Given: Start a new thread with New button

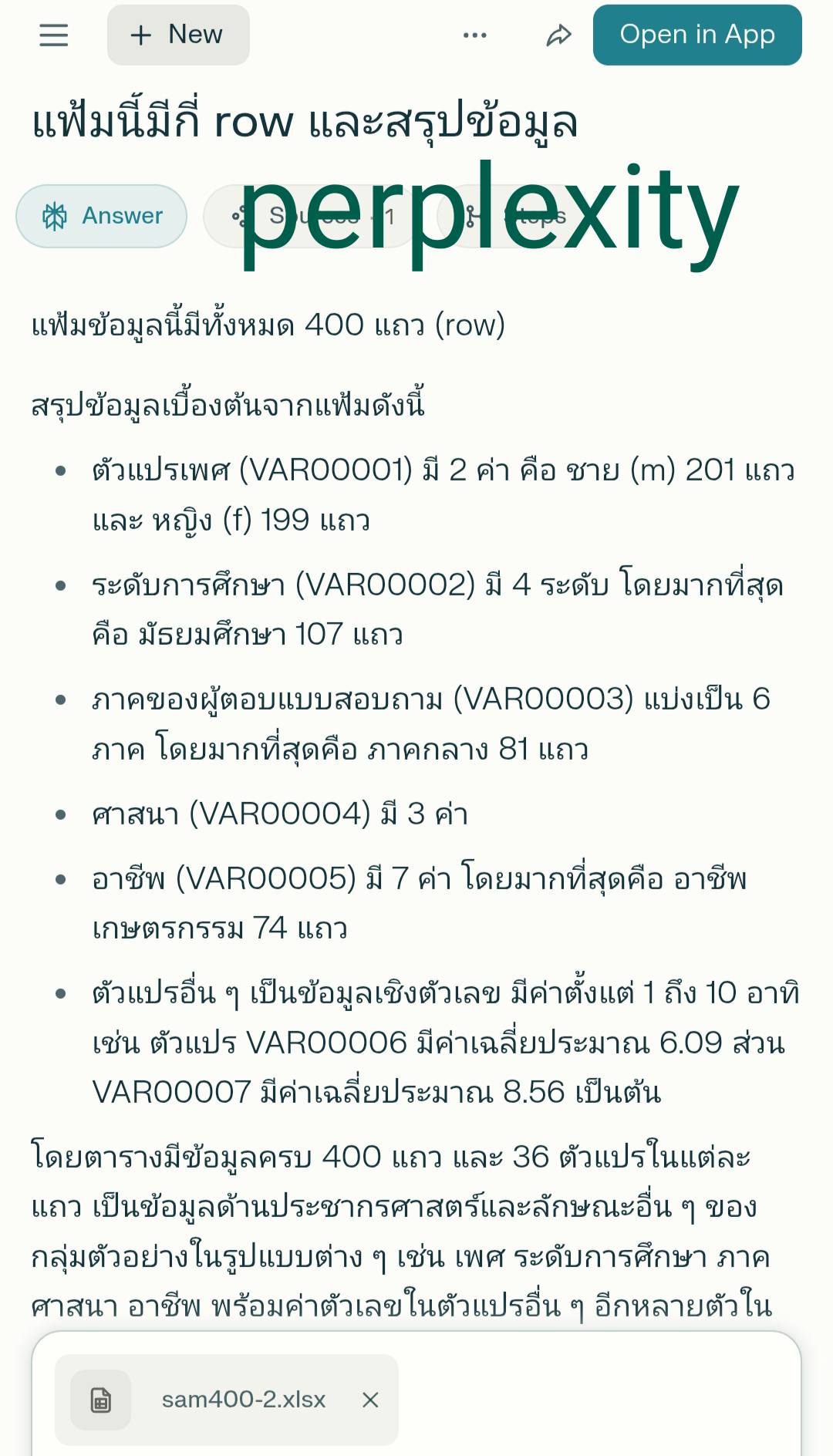Looking at the screenshot, I should (x=178, y=35).
